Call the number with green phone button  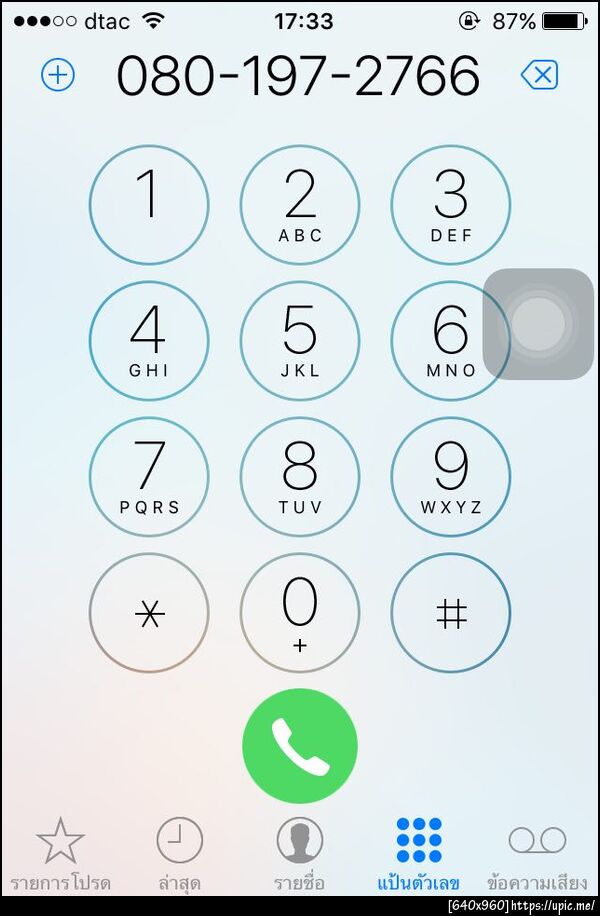pyautogui.click(x=300, y=746)
